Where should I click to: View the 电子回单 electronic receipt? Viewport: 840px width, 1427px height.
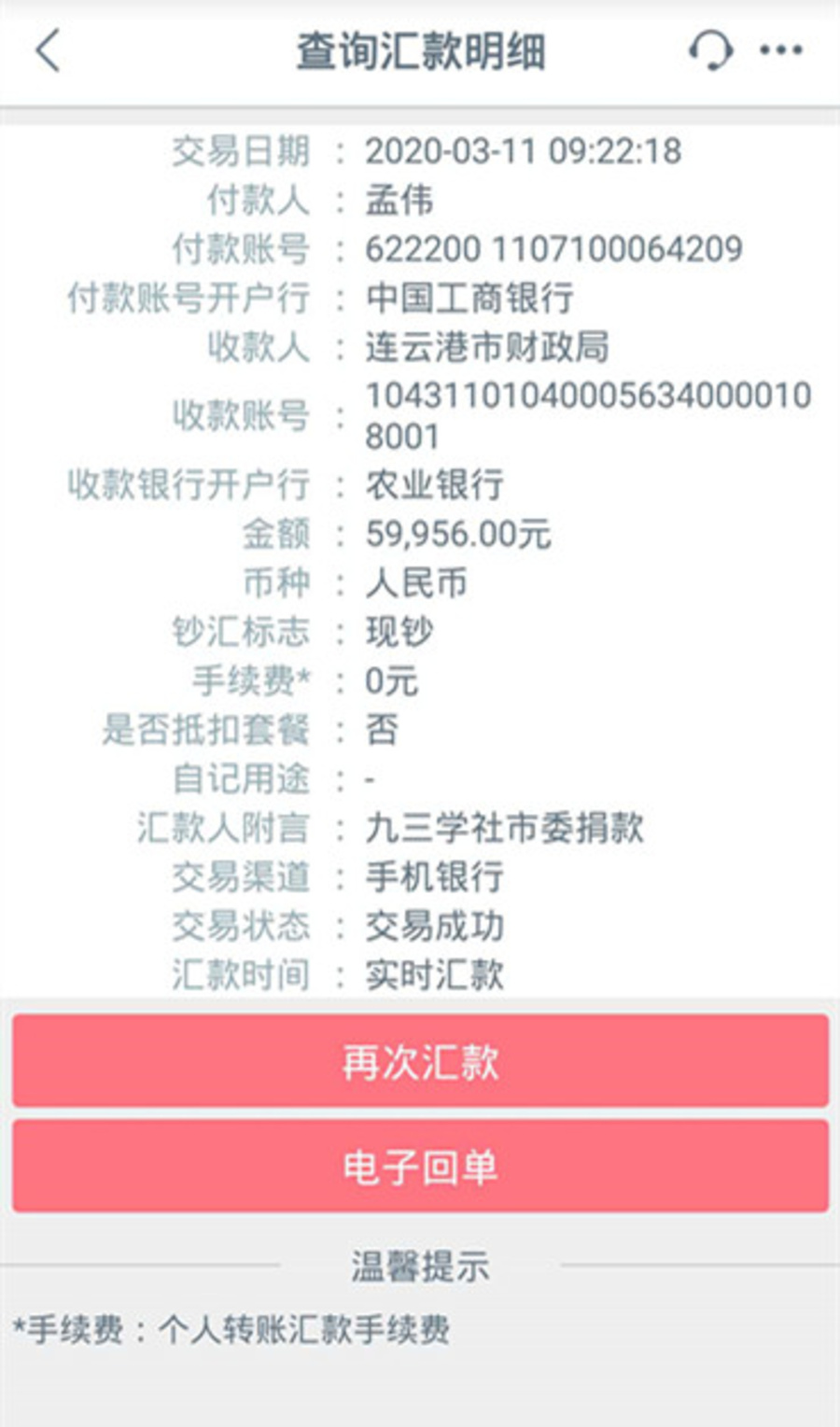420,1167
